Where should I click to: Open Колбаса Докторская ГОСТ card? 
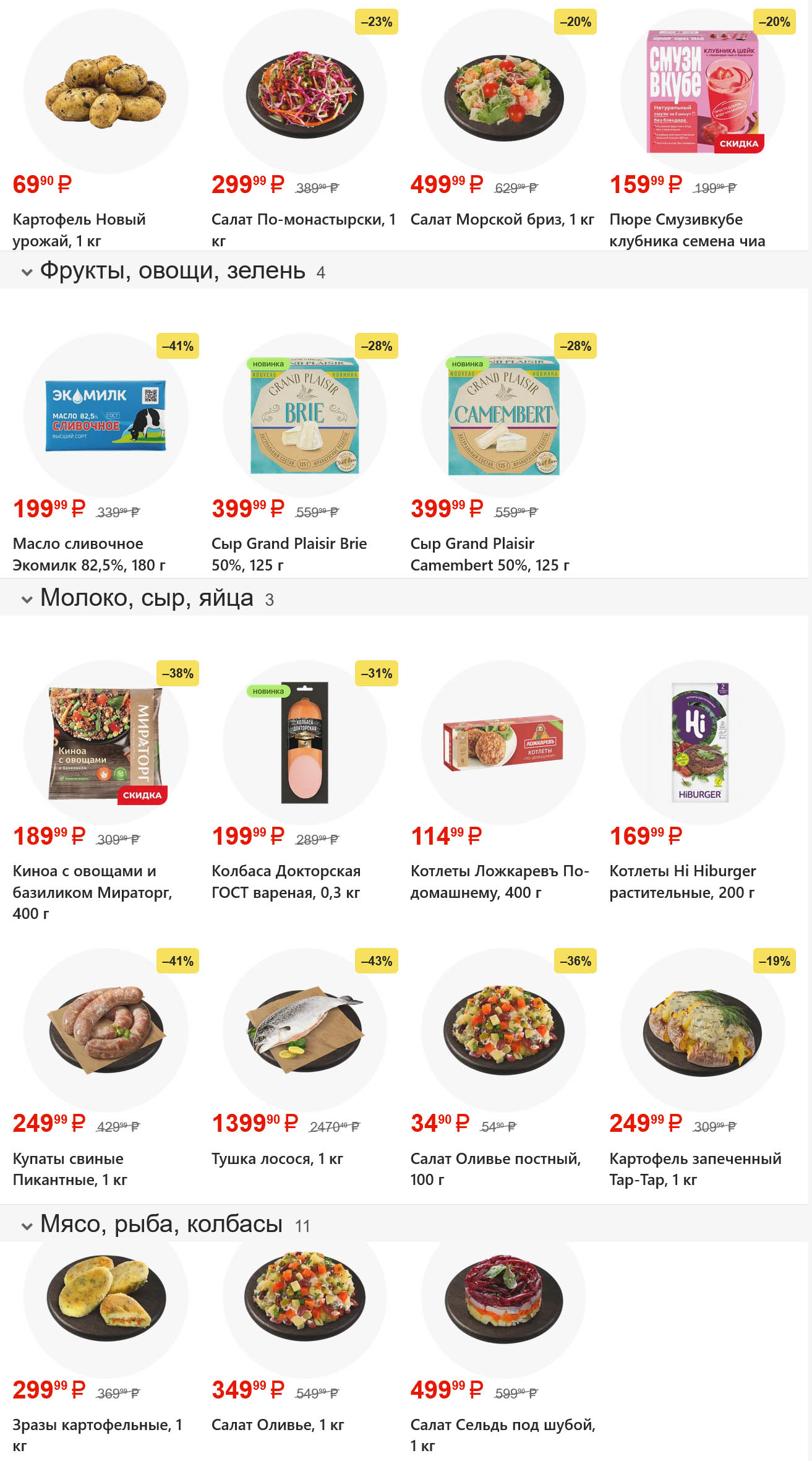pos(305,743)
